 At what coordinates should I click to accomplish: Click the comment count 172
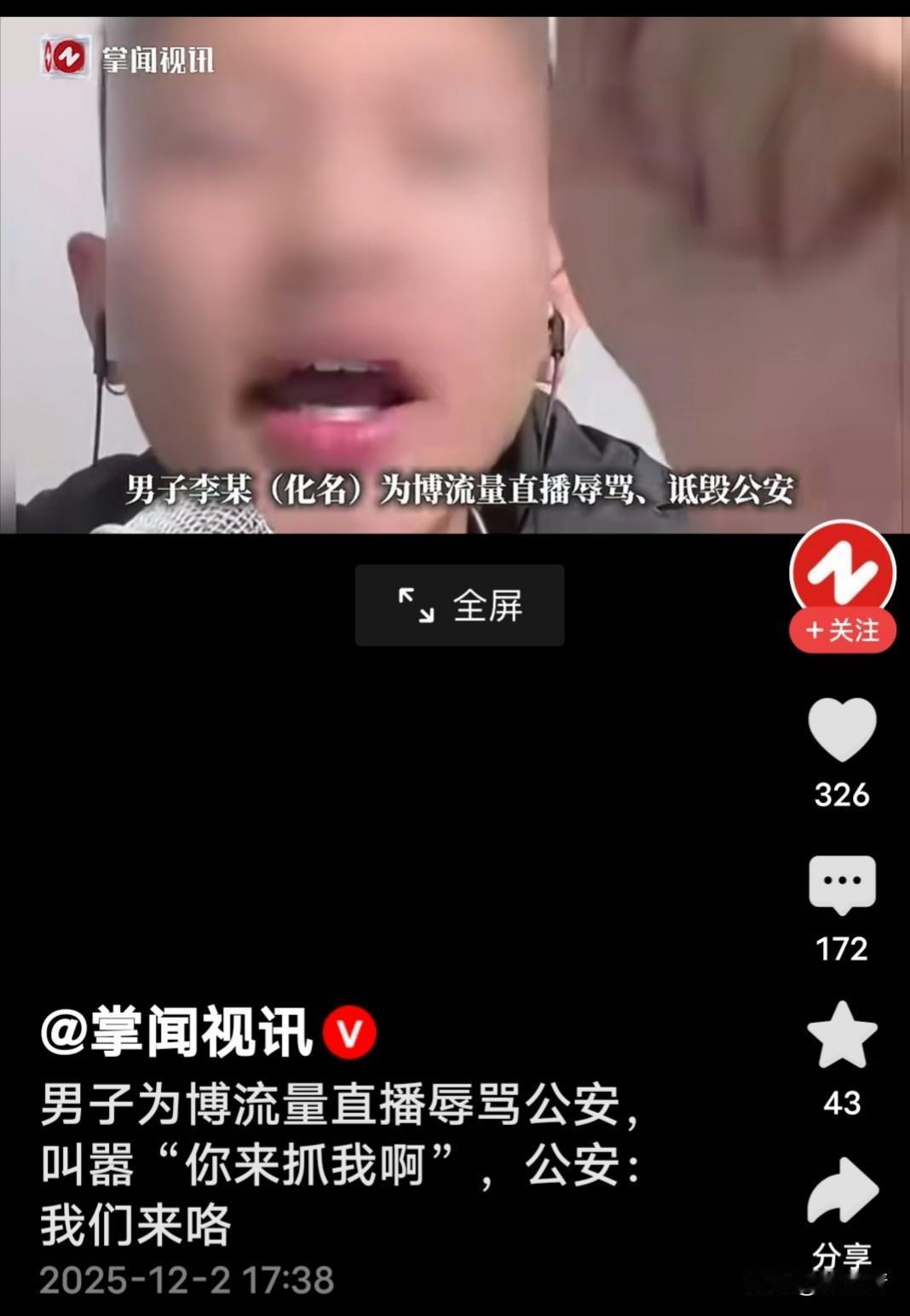pos(842,946)
